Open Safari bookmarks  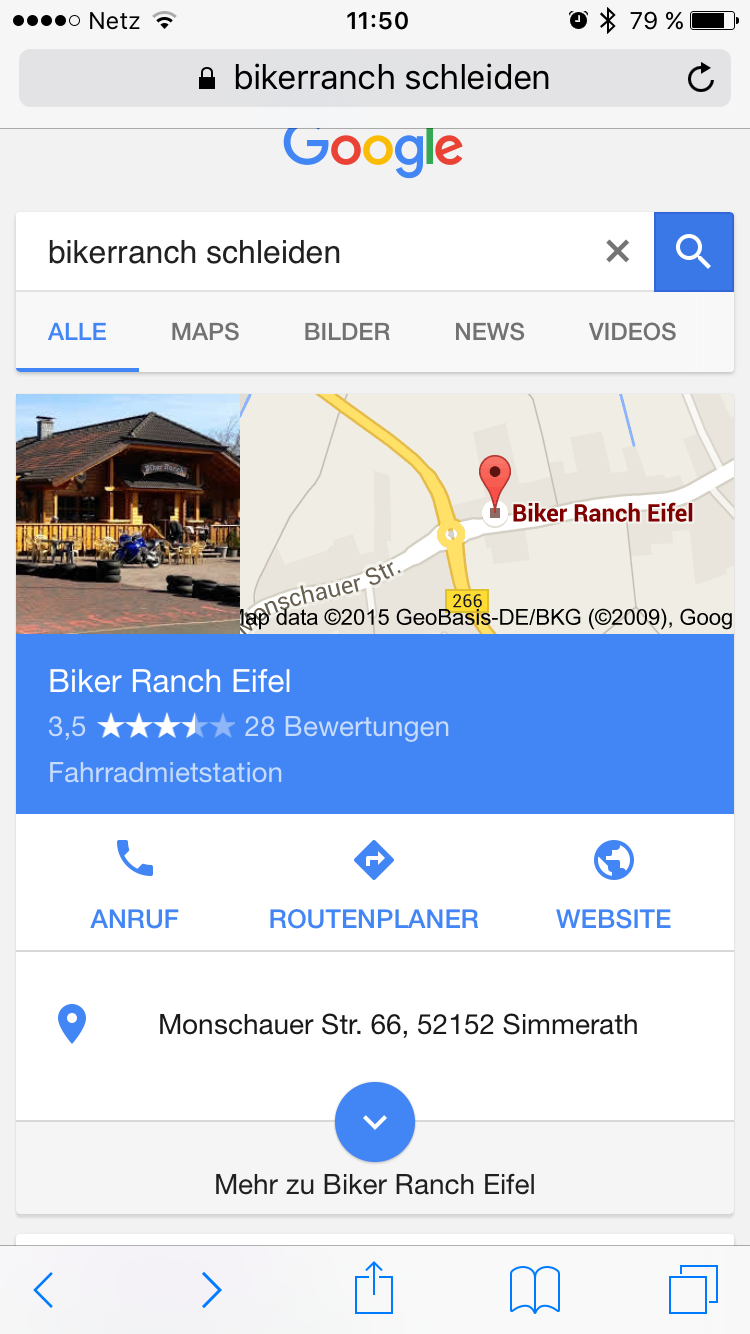[x=535, y=1290]
